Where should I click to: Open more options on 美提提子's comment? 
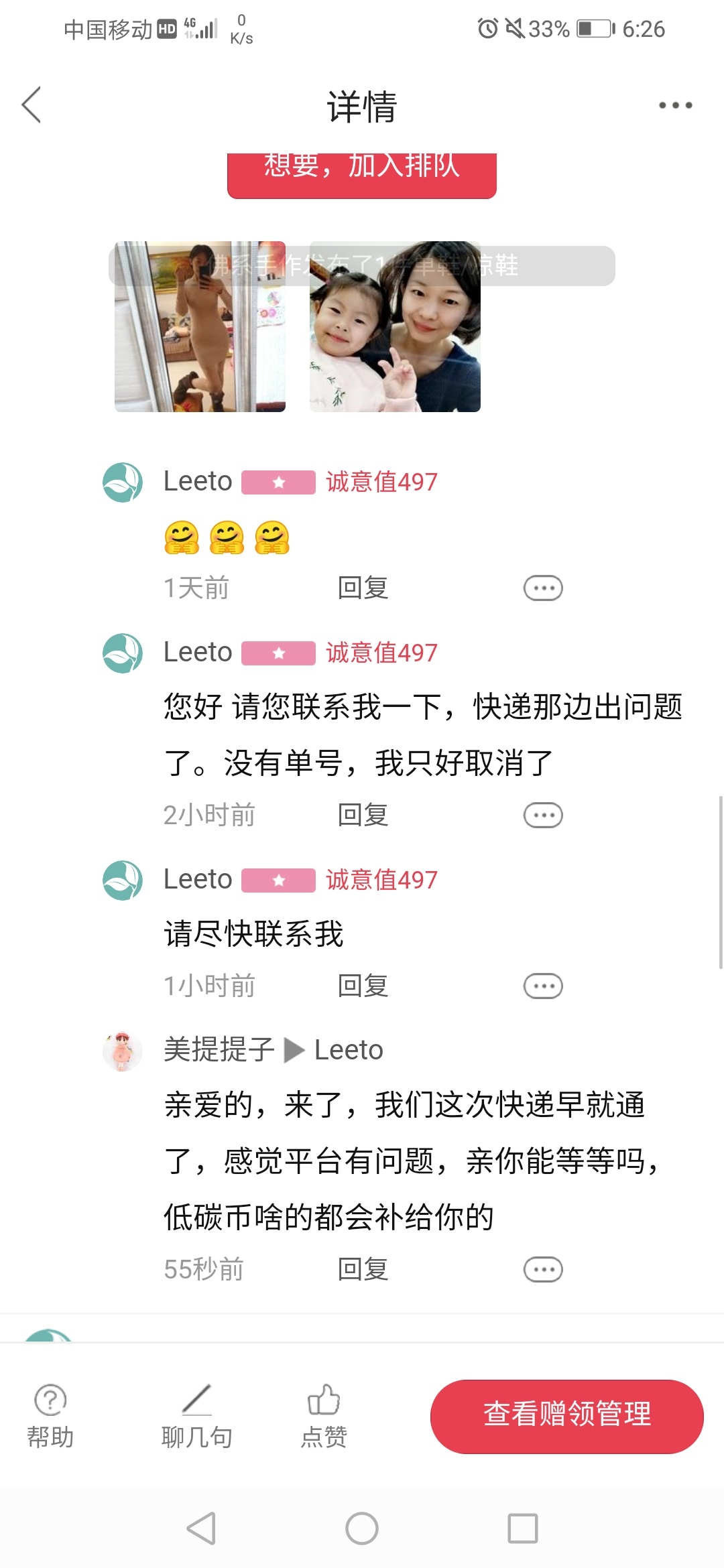(543, 1270)
